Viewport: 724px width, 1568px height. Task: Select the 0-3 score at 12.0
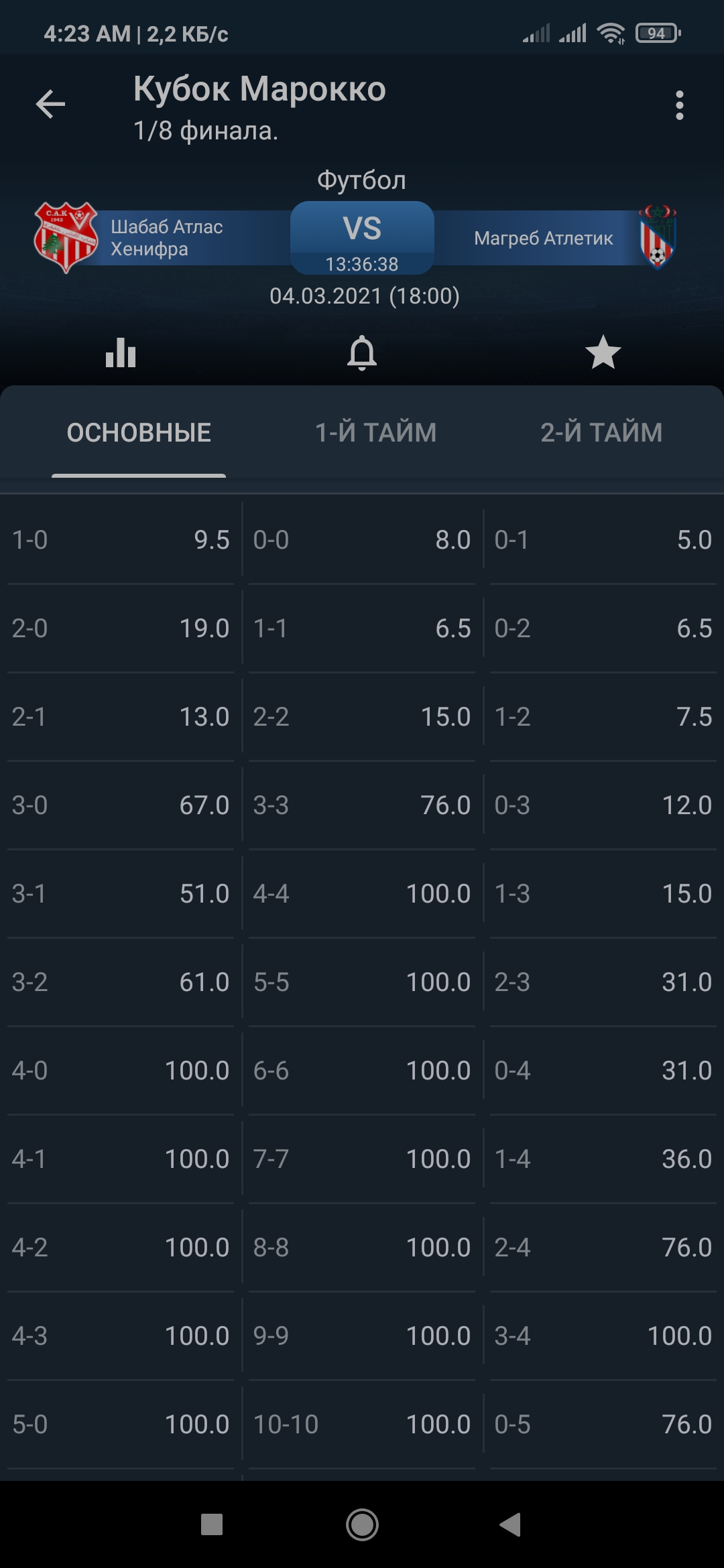pyautogui.click(x=603, y=805)
